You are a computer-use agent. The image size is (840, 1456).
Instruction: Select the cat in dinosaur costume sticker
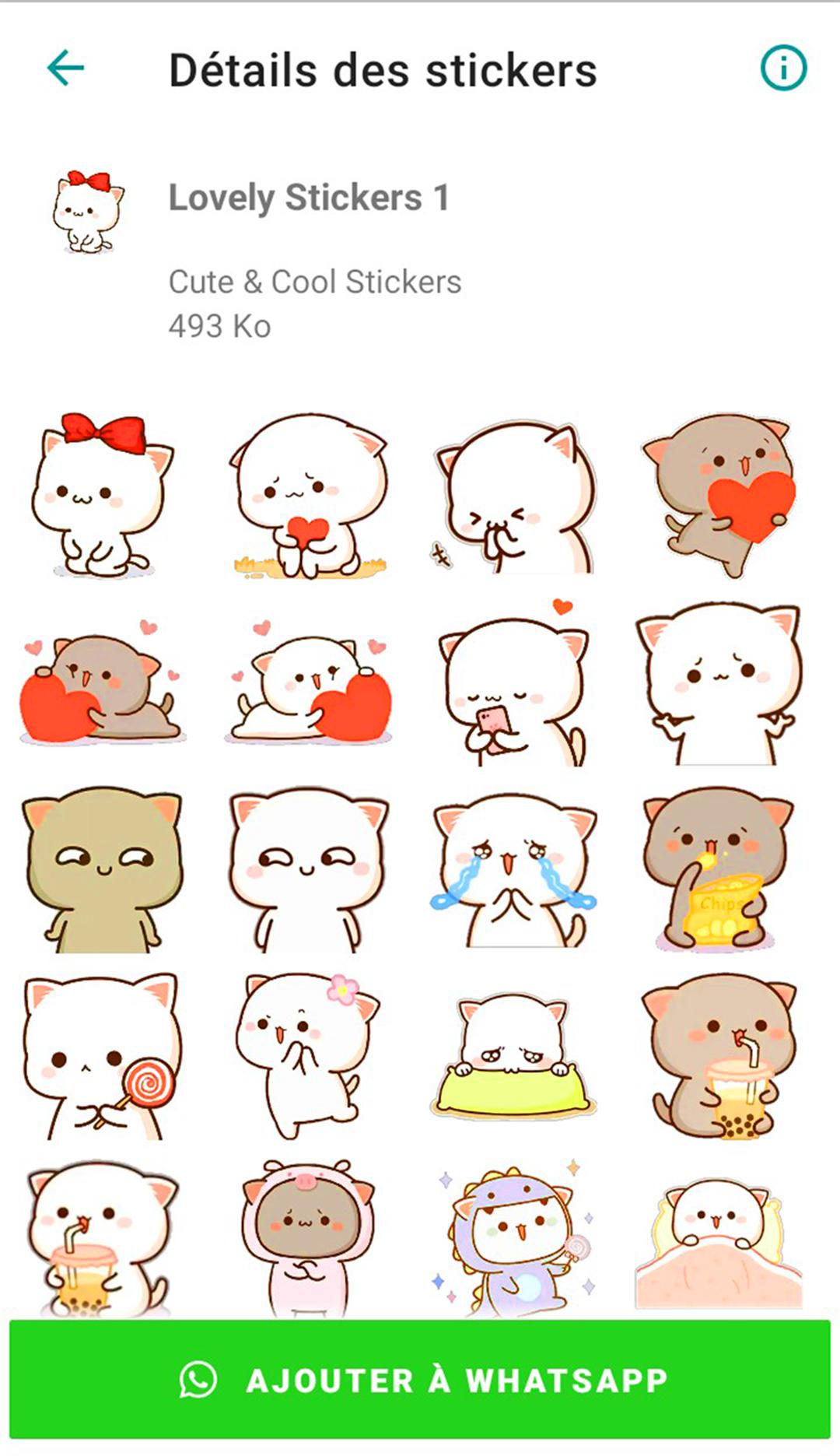tap(513, 1237)
